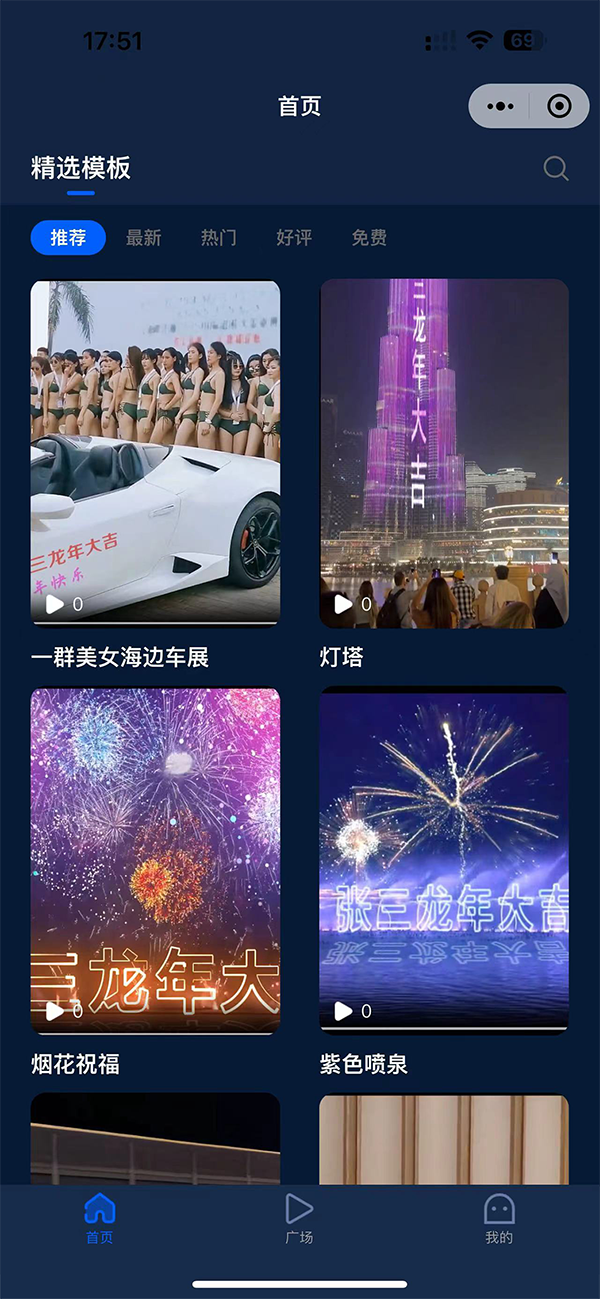600x1299 pixels.
Task: Close the mini program via circle button
Action: [x=560, y=106]
